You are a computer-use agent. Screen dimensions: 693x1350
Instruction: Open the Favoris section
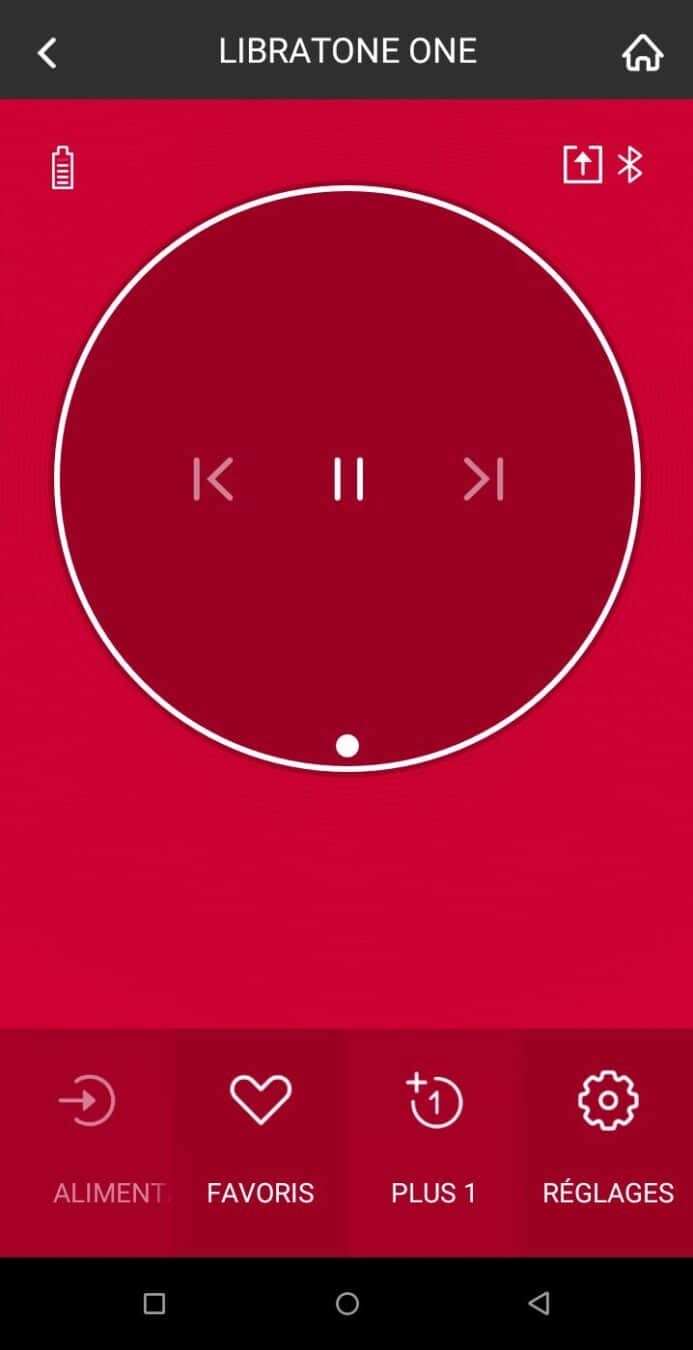click(260, 1140)
